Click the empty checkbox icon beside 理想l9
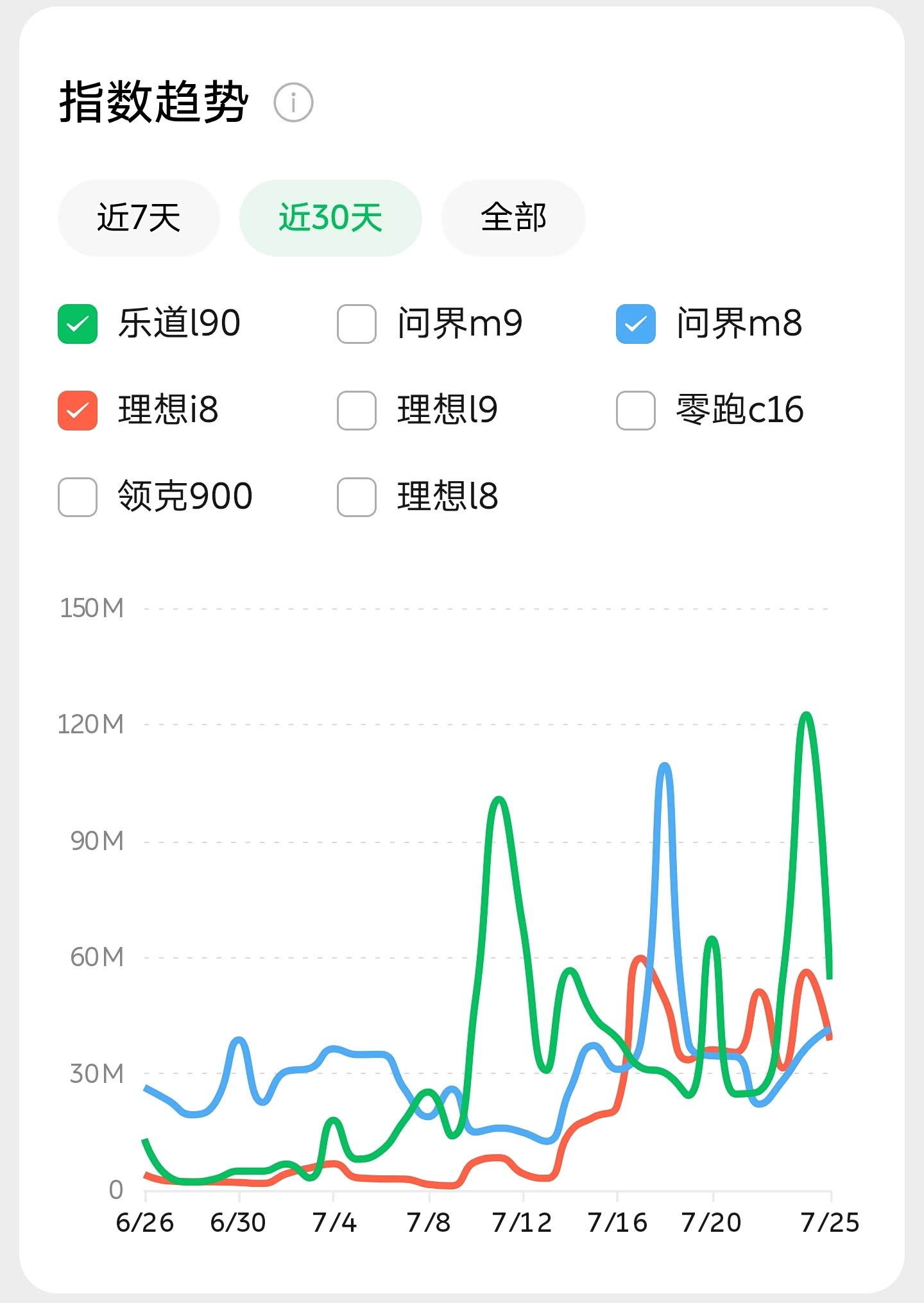Image resolution: width=924 pixels, height=1303 pixels. pos(357,411)
